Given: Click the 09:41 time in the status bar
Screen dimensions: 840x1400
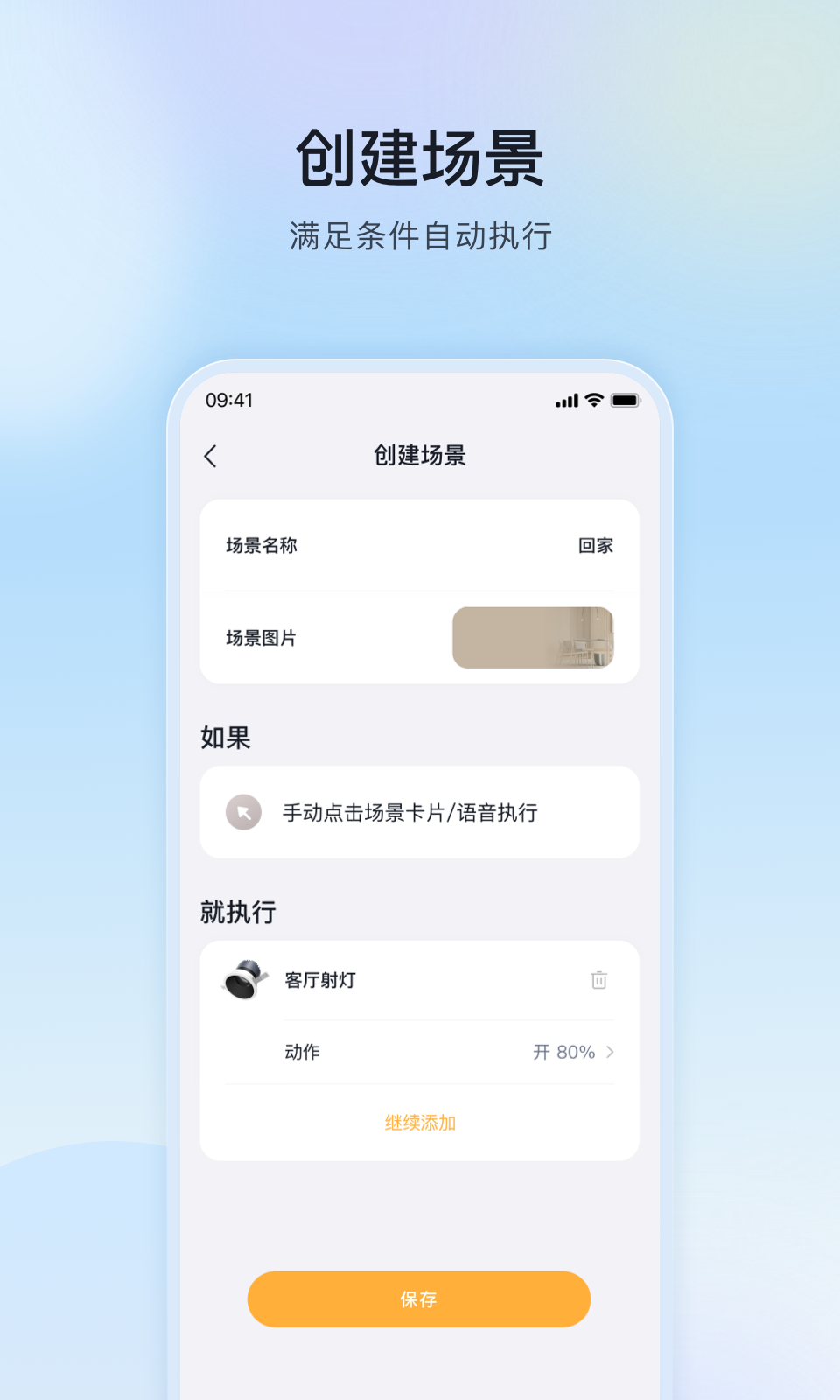Looking at the screenshot, I should [x=229, y=399].
